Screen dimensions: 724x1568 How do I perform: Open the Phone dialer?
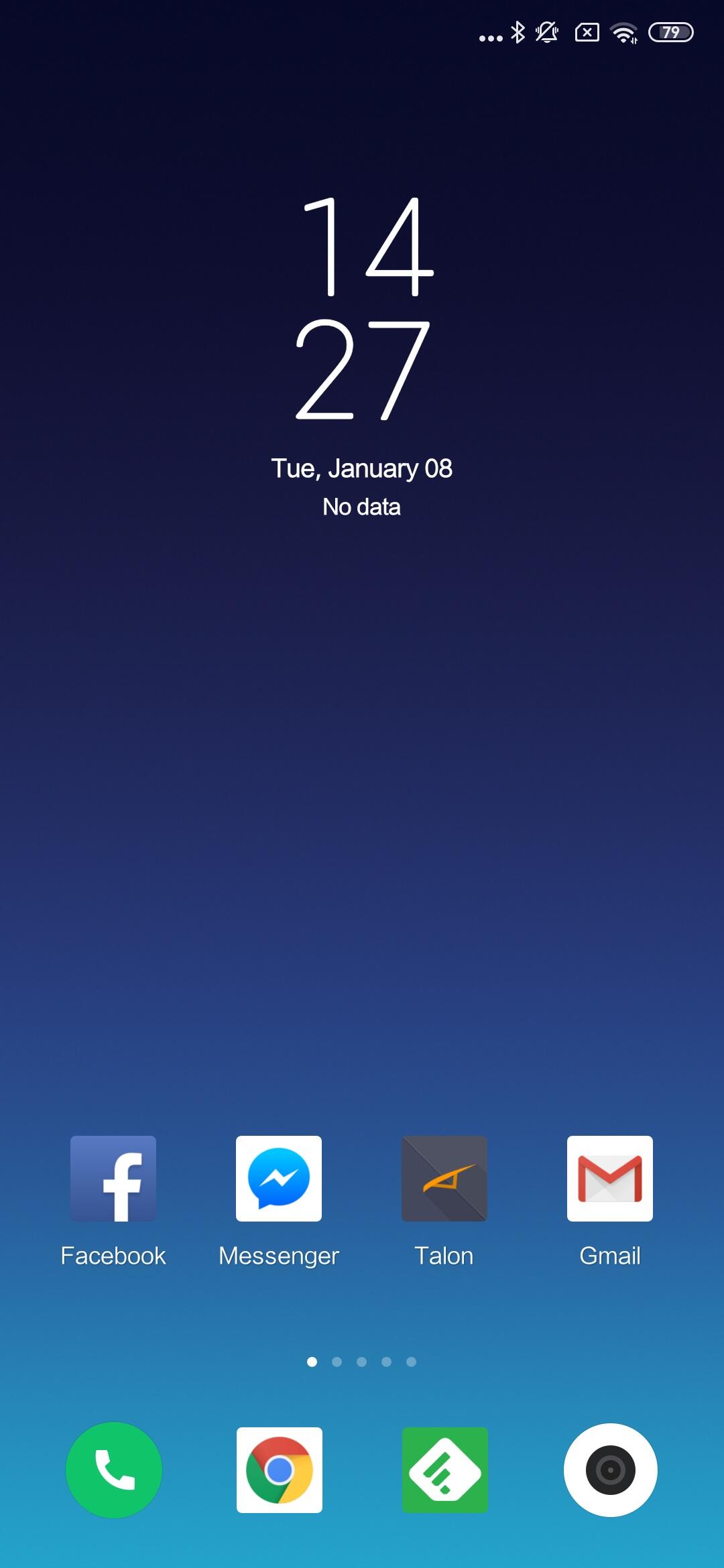(114, 1470)
